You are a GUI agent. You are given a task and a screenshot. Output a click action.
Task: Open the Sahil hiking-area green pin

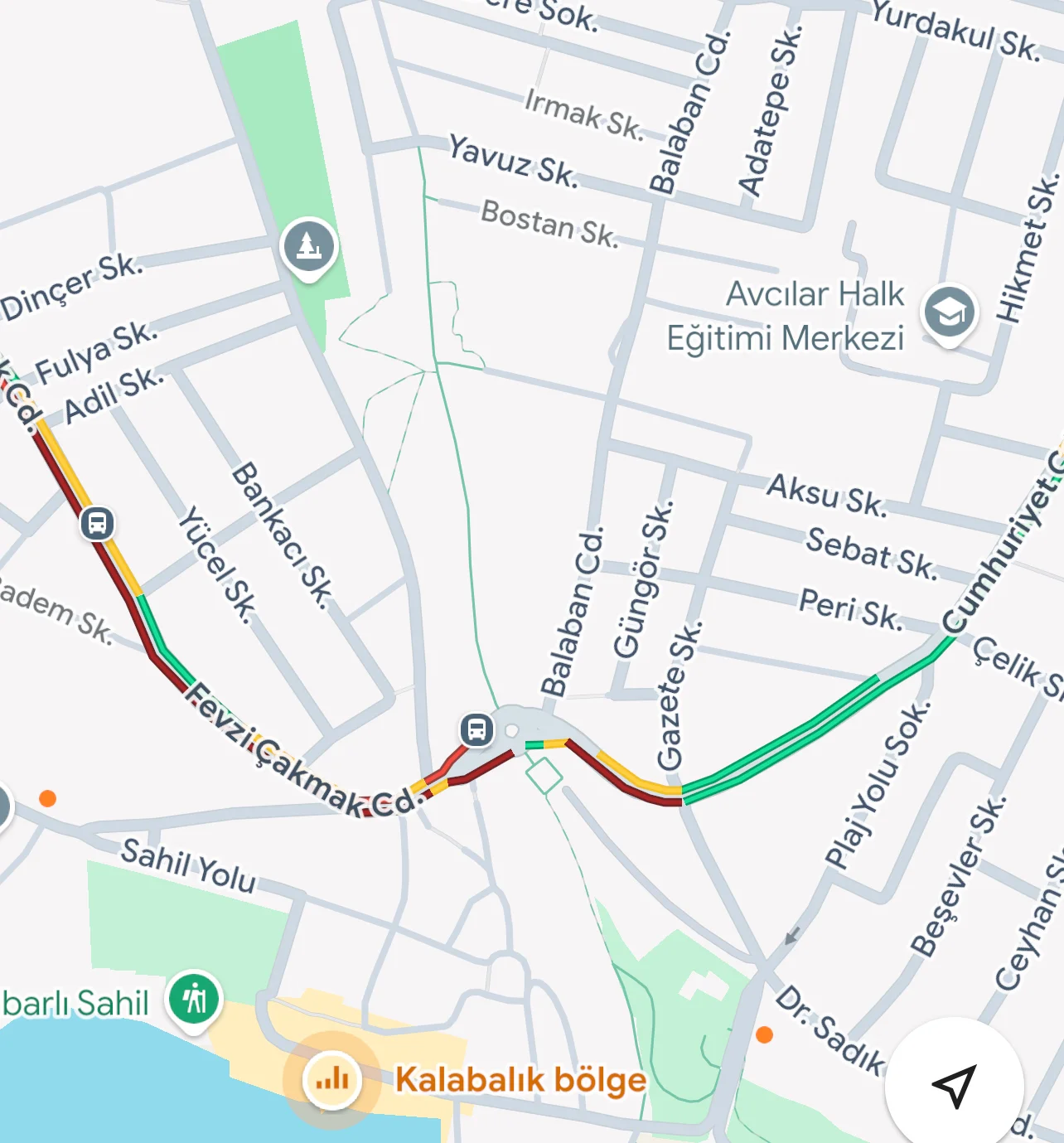195,998
